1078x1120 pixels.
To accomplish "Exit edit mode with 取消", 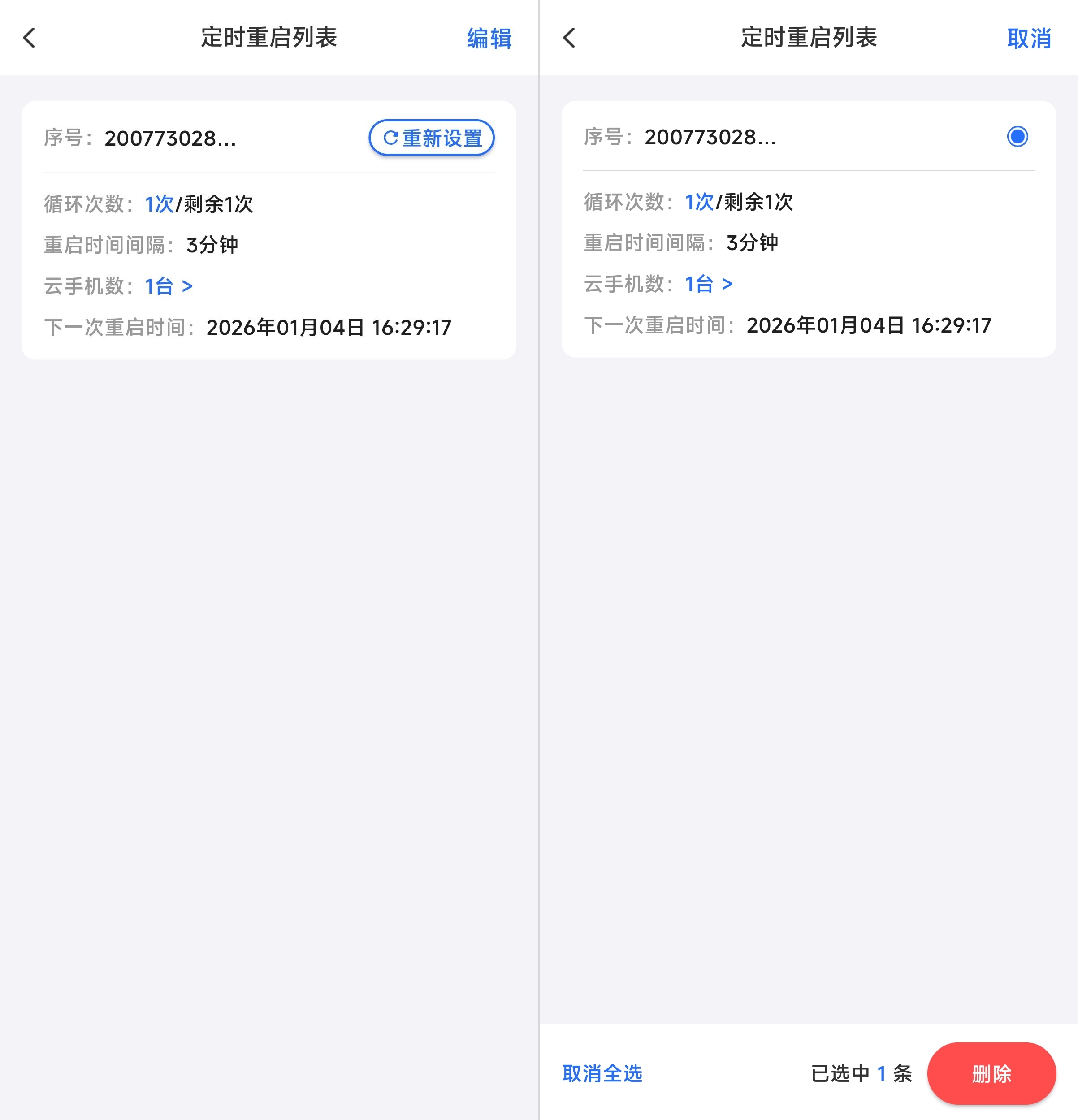I will pyautogui.click(x=1030, y=38).
